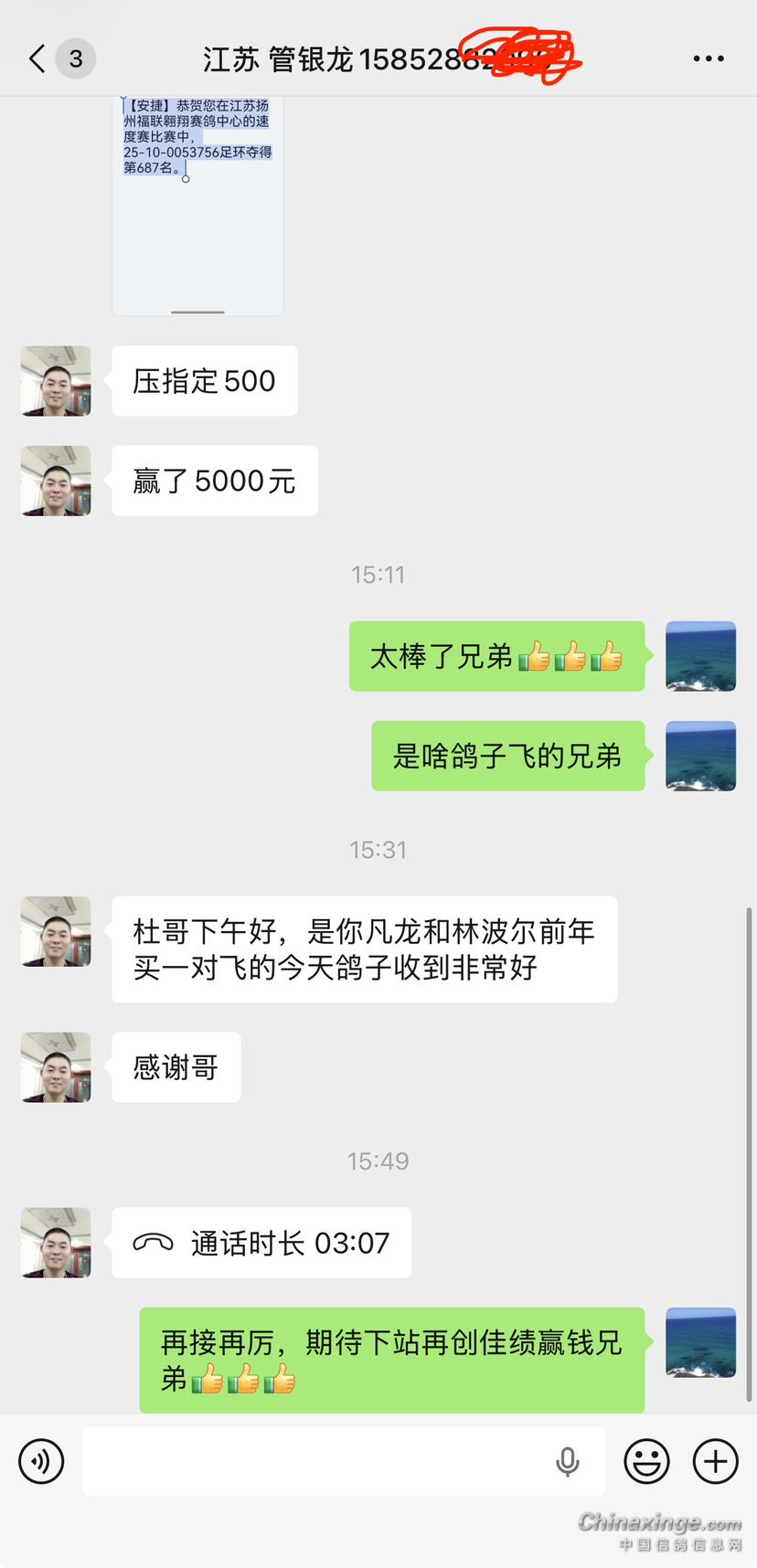
Task: Tap the microphone icon in text field
Action: pyautogui.click(x=568, y=1461)
